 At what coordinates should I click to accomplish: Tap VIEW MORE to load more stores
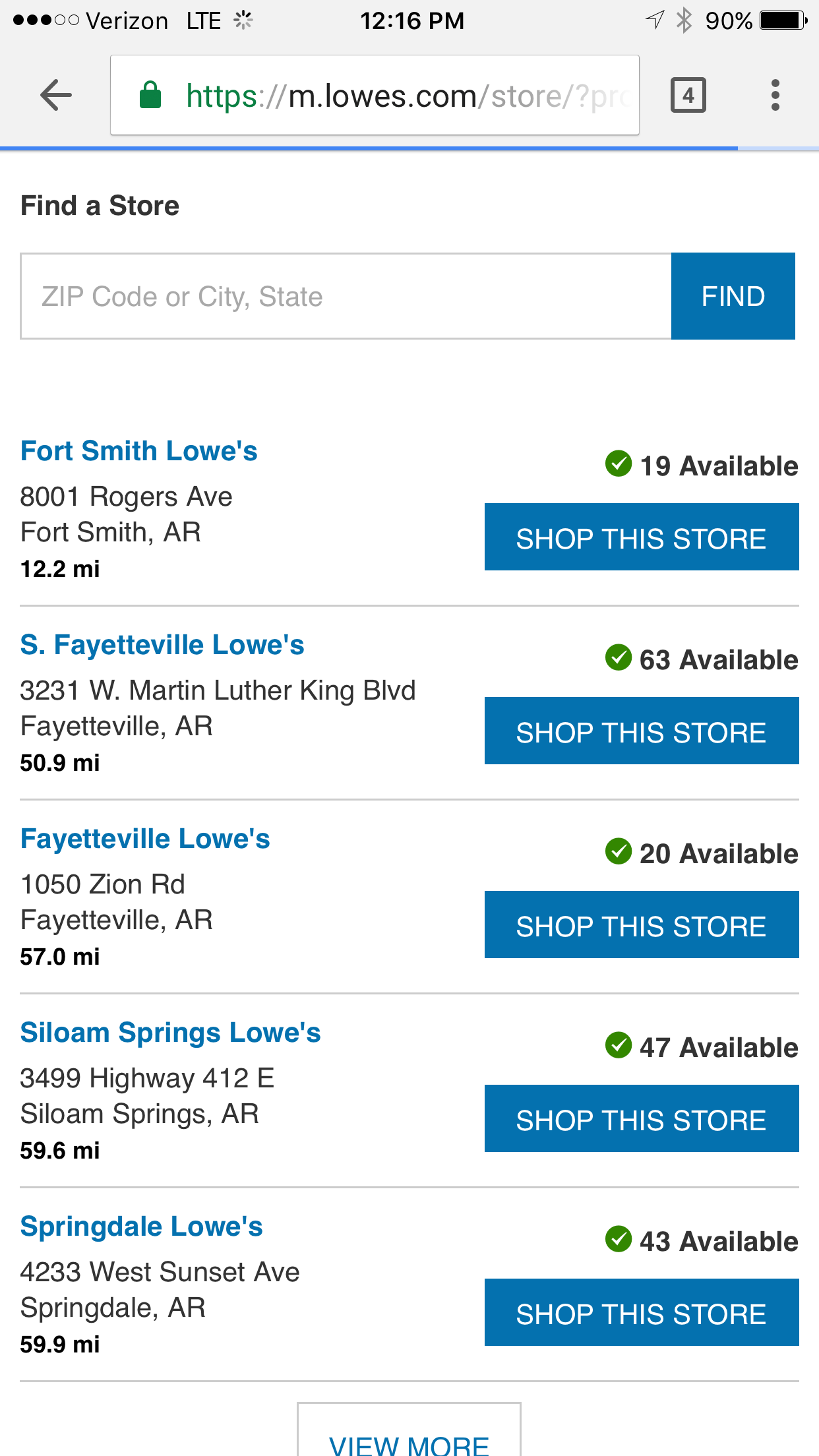(x=409, y=1430)
